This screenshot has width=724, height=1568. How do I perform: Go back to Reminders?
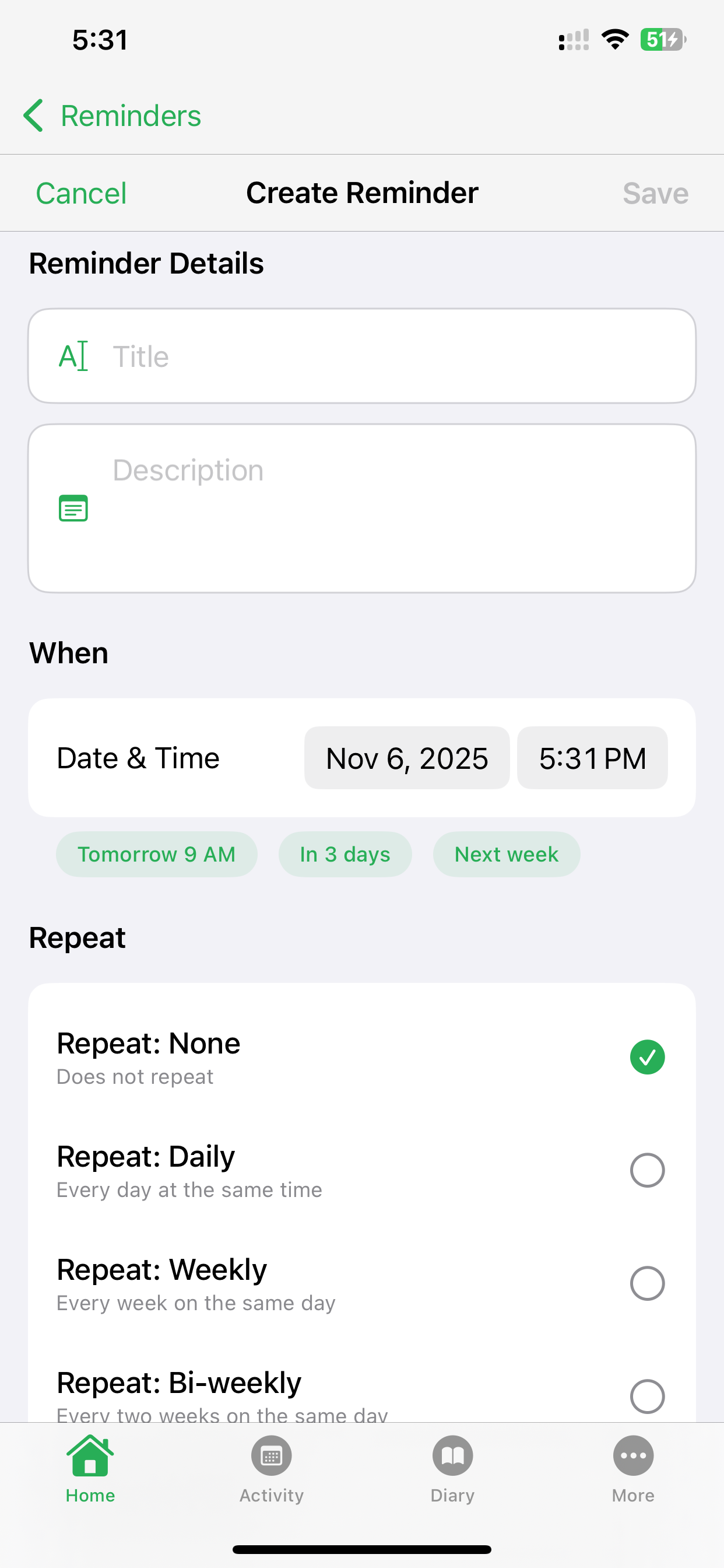pos(113,116)
